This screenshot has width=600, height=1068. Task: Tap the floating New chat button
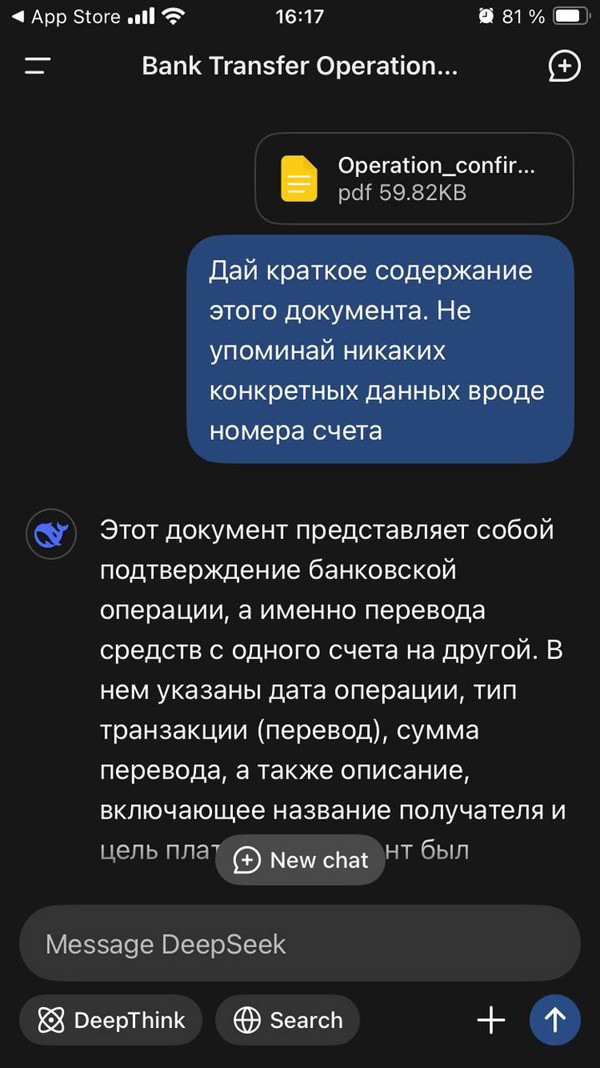click(300, 860)
